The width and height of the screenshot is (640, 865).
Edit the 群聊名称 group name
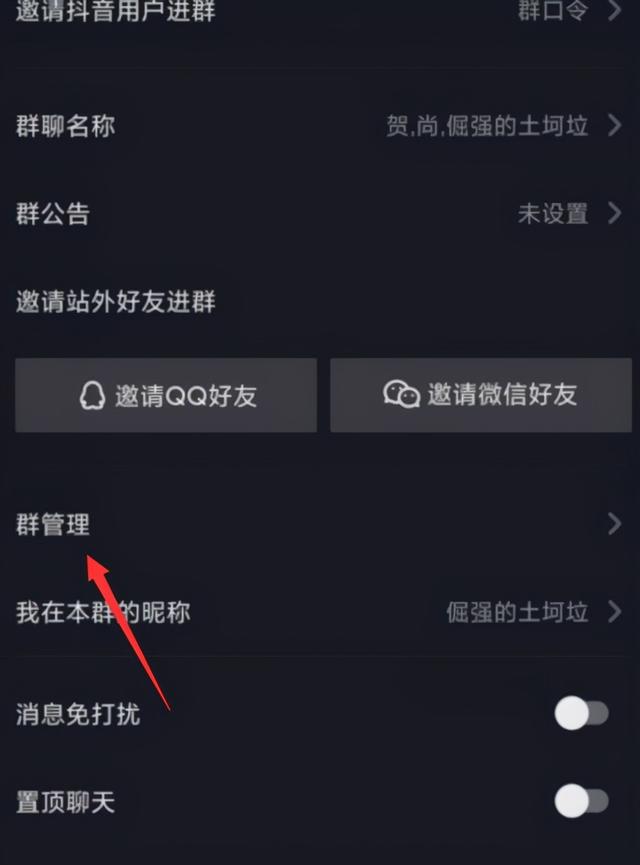(x=320, y=126)
